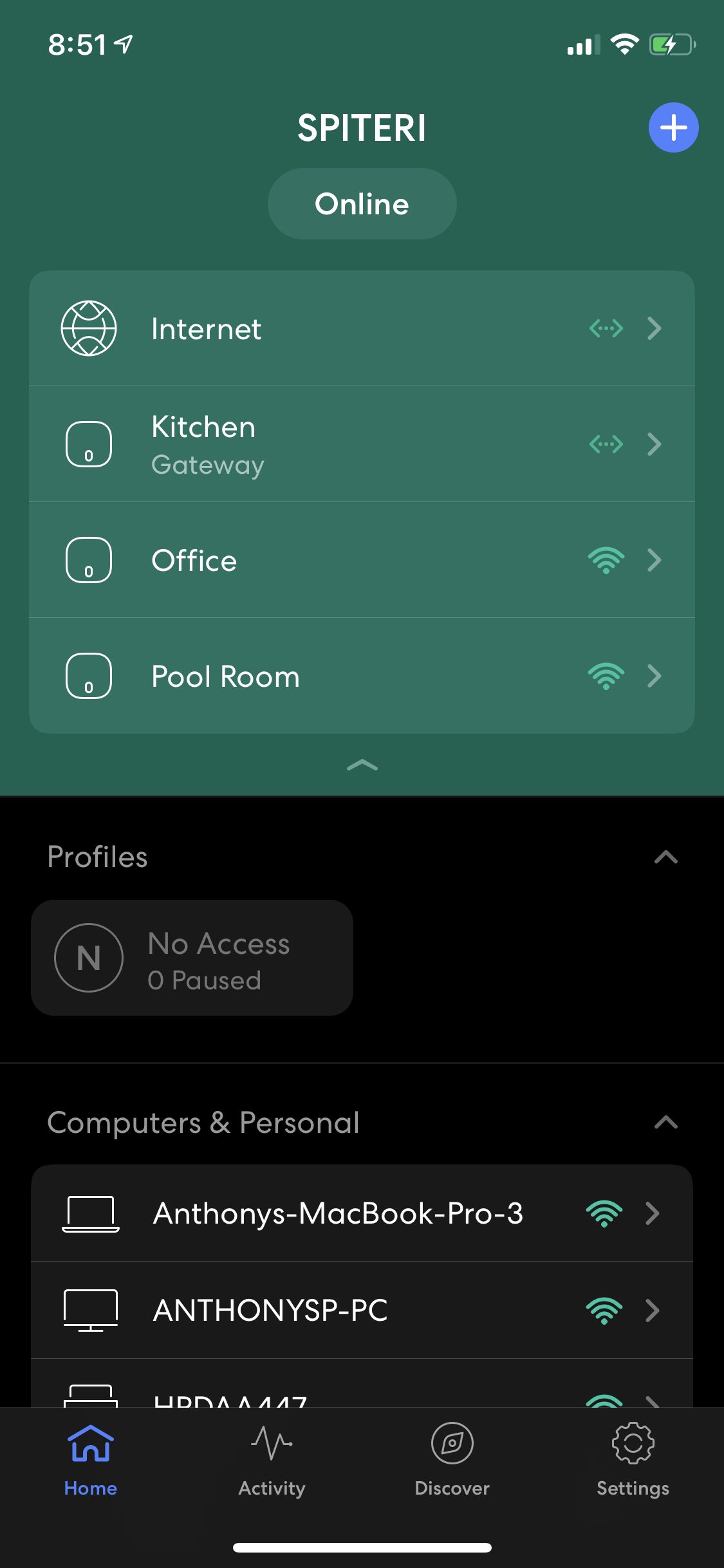Tap the blue plus add button
The height and width of the screenshot is (1568, 724).
coord(673,127)
